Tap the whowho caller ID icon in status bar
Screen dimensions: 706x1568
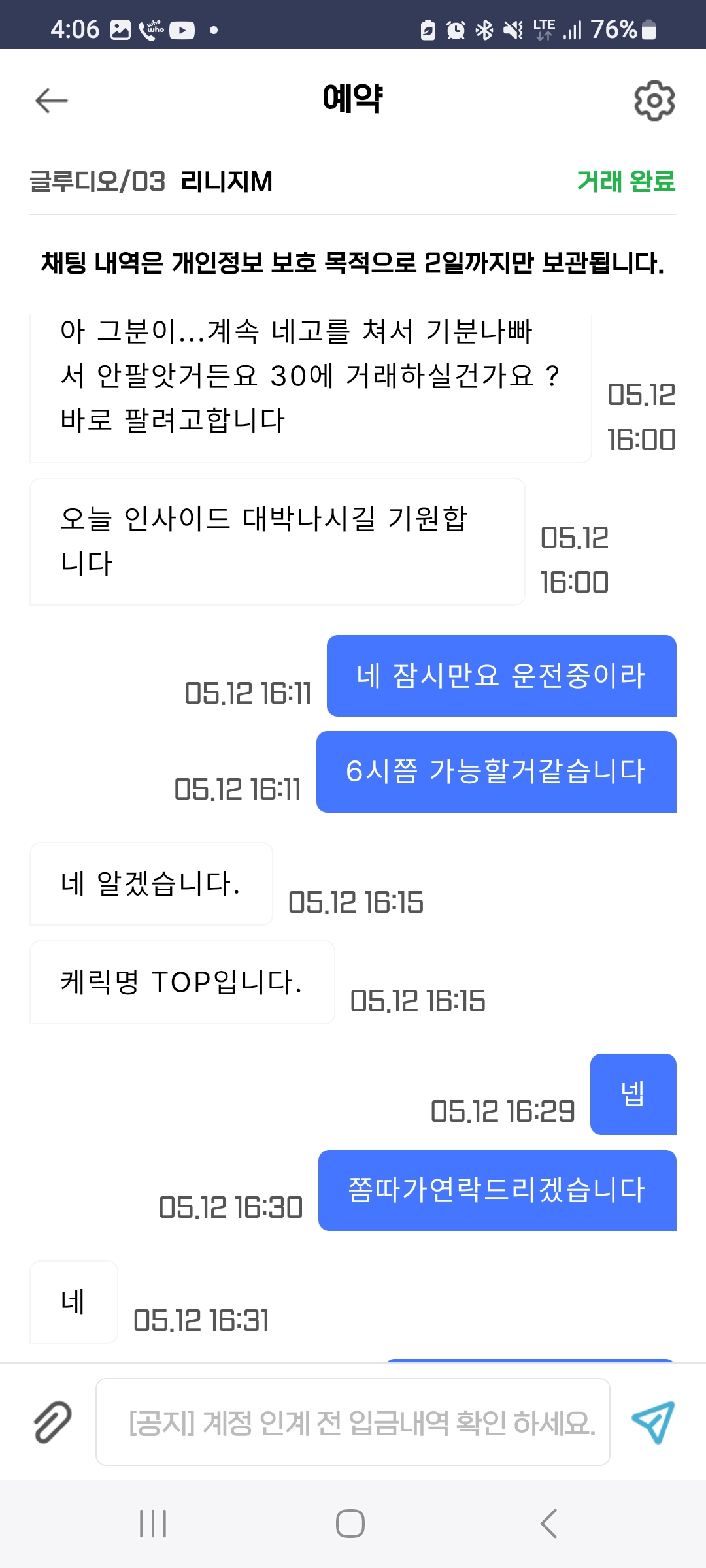point(153,29)
